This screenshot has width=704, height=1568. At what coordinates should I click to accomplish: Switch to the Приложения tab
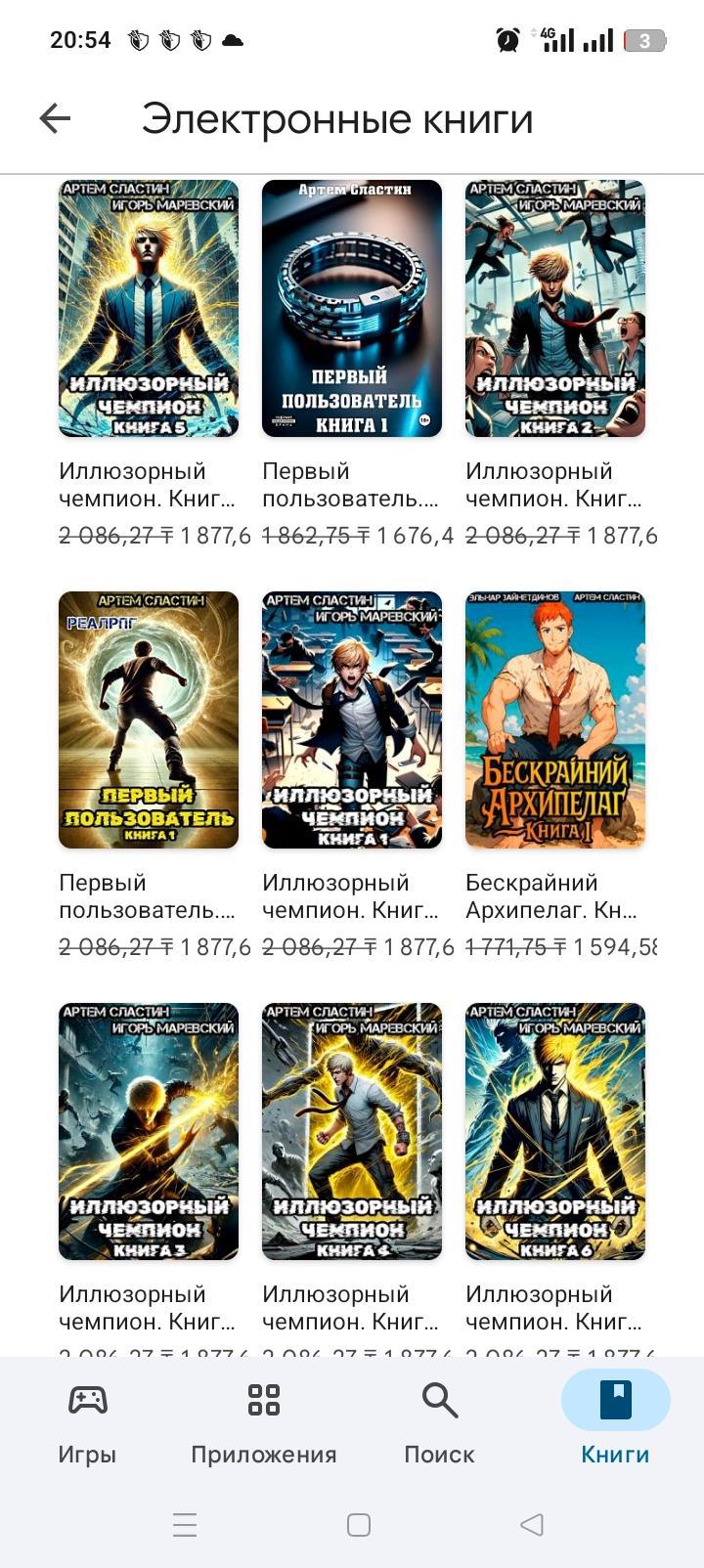pos(264,1422)
